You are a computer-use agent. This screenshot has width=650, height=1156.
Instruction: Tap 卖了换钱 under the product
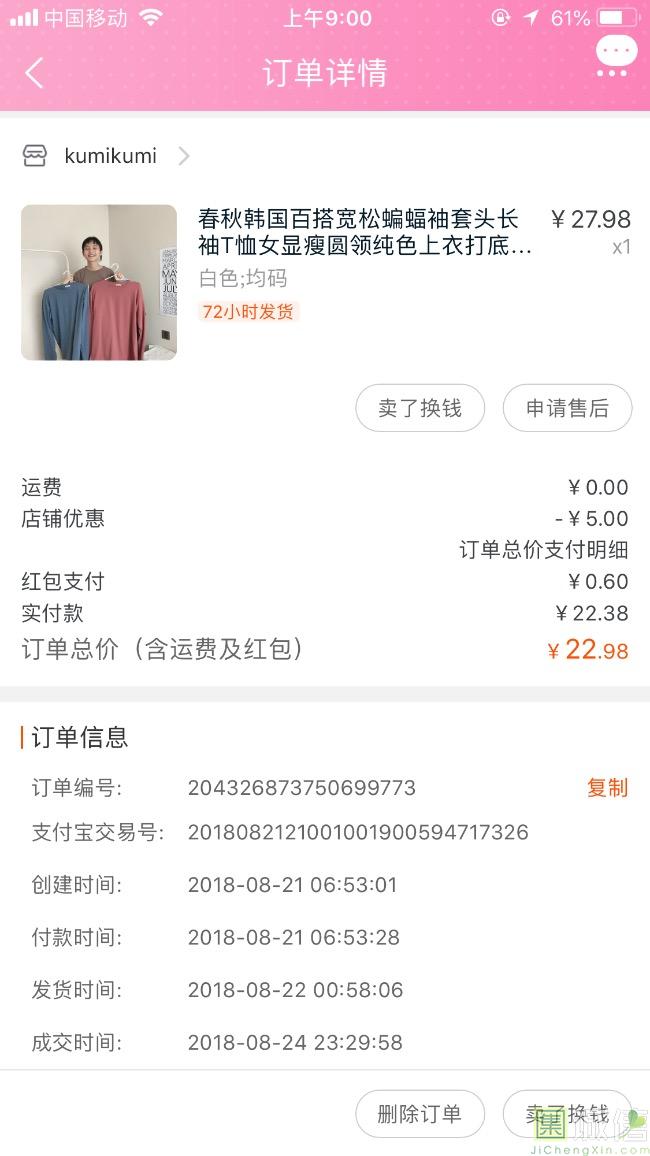coord(420,408)
